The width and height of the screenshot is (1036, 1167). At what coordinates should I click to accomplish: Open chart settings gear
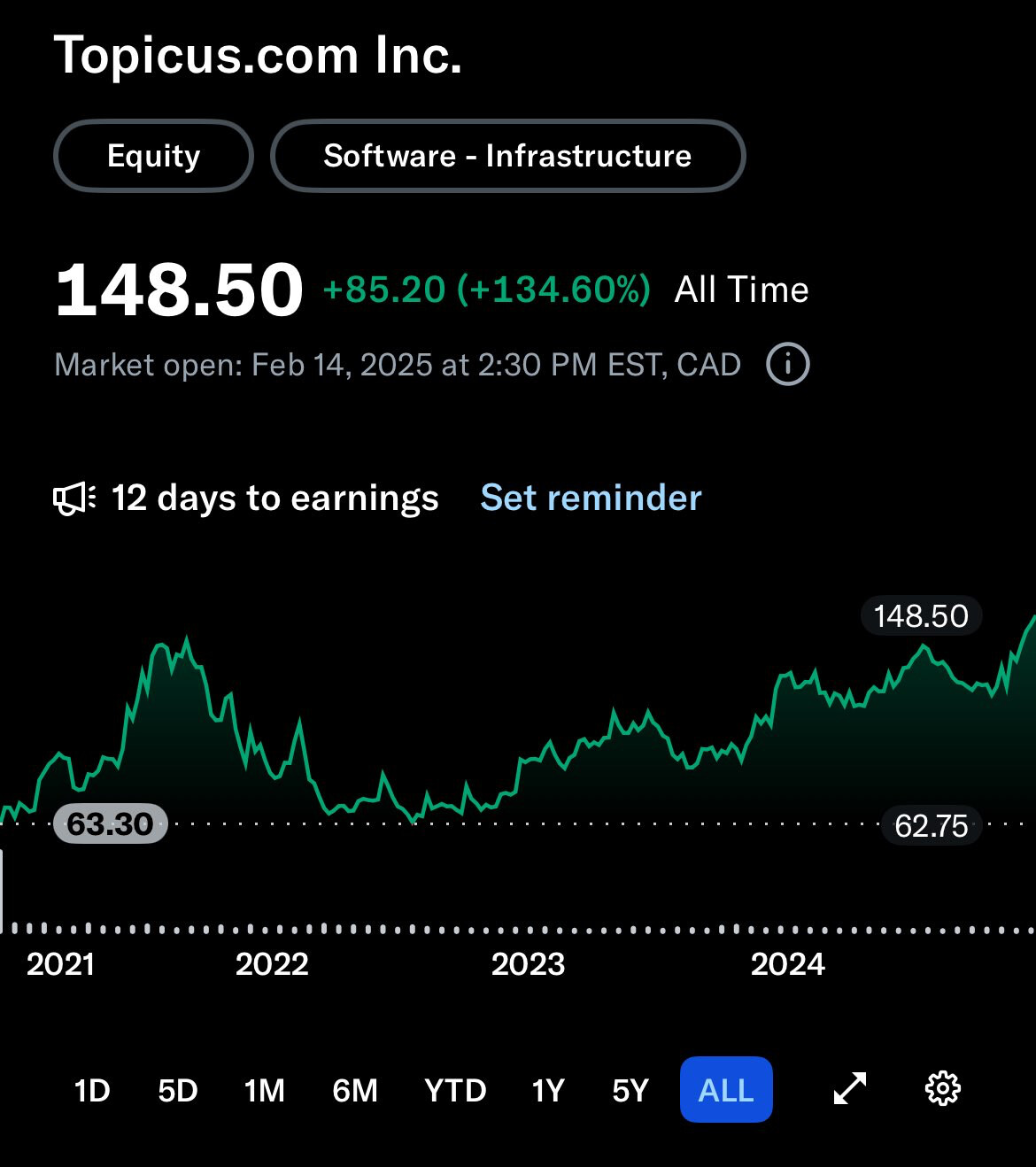pos(942,1088)
